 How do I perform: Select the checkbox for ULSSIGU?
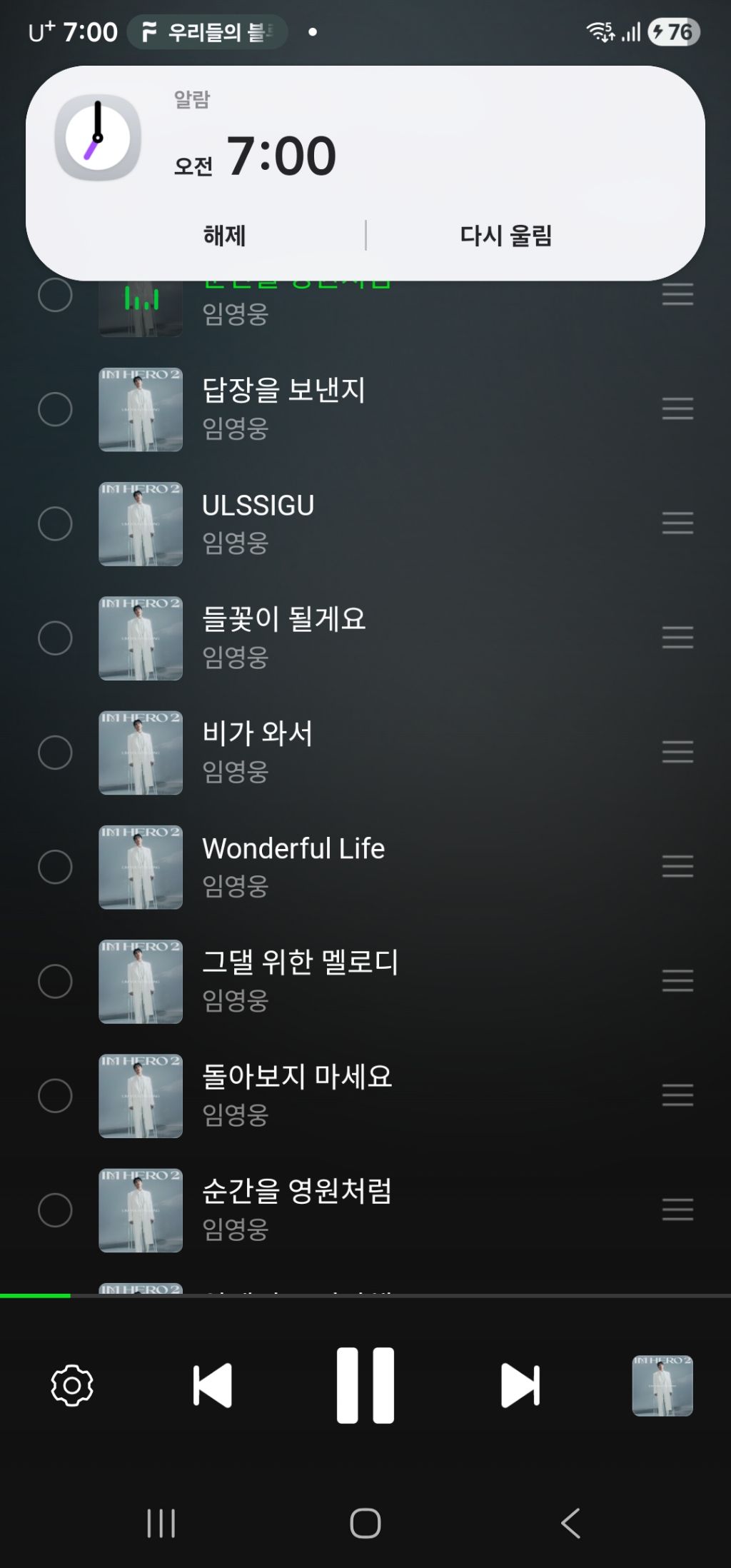click(55, 523)
